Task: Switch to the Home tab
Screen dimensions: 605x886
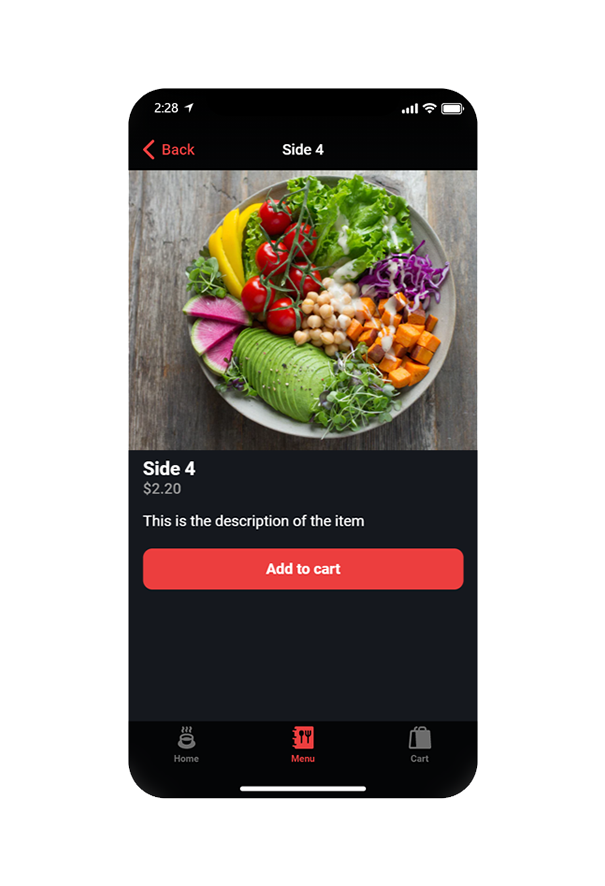Action: tap(186, 745)
